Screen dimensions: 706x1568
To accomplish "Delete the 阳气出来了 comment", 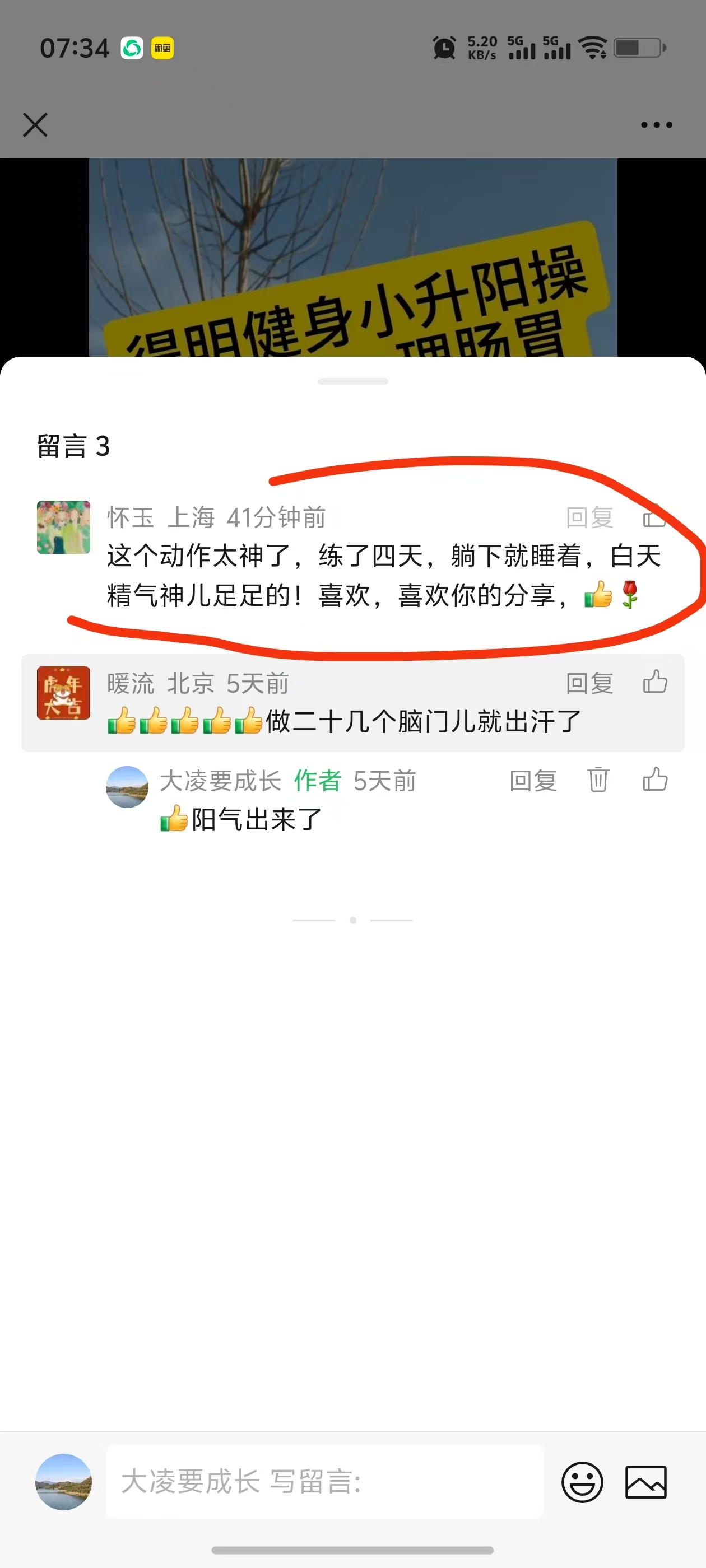I will point(597,780).
